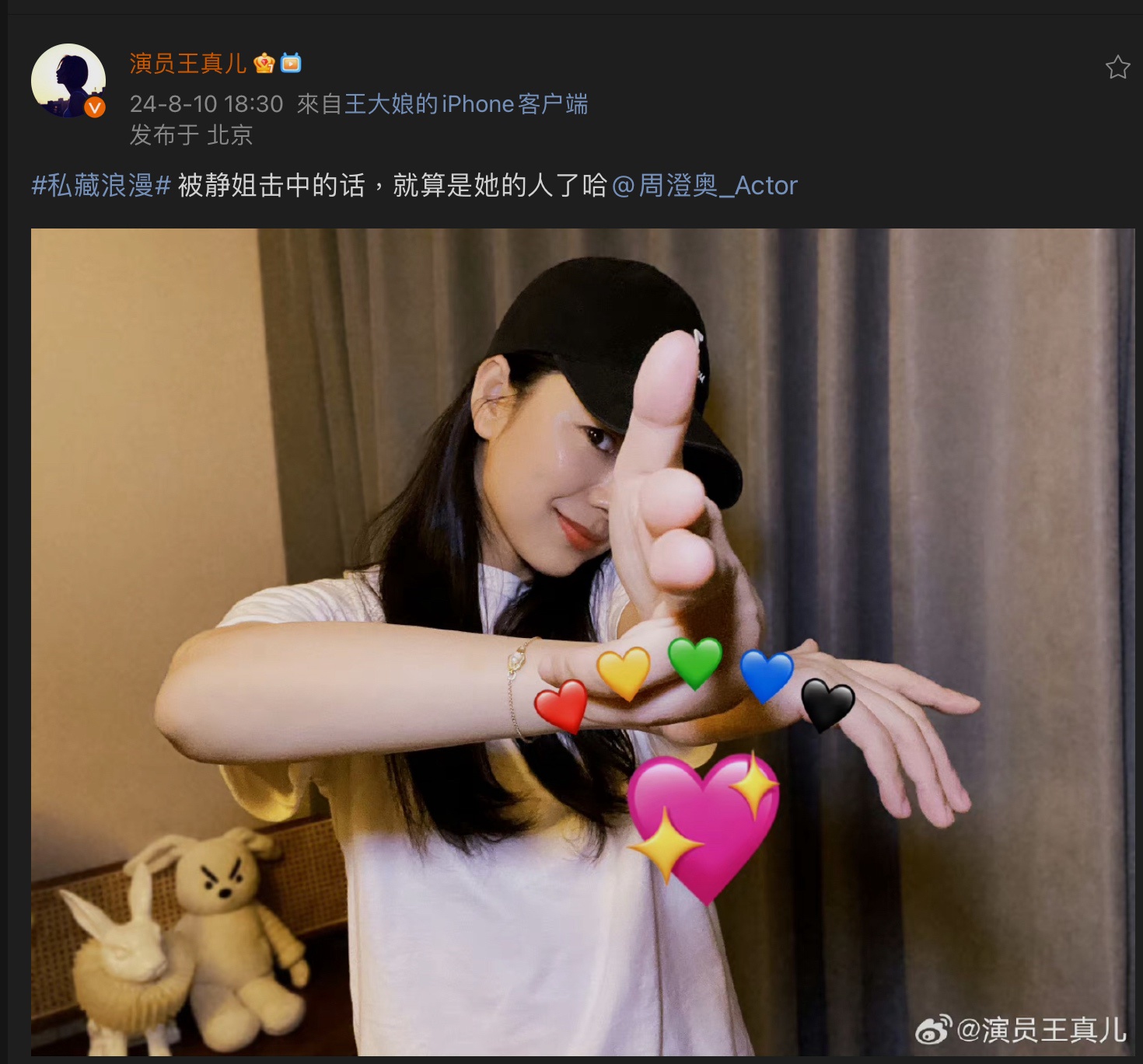
Task: Favorite this post with the star icon
Action: 1117,68
